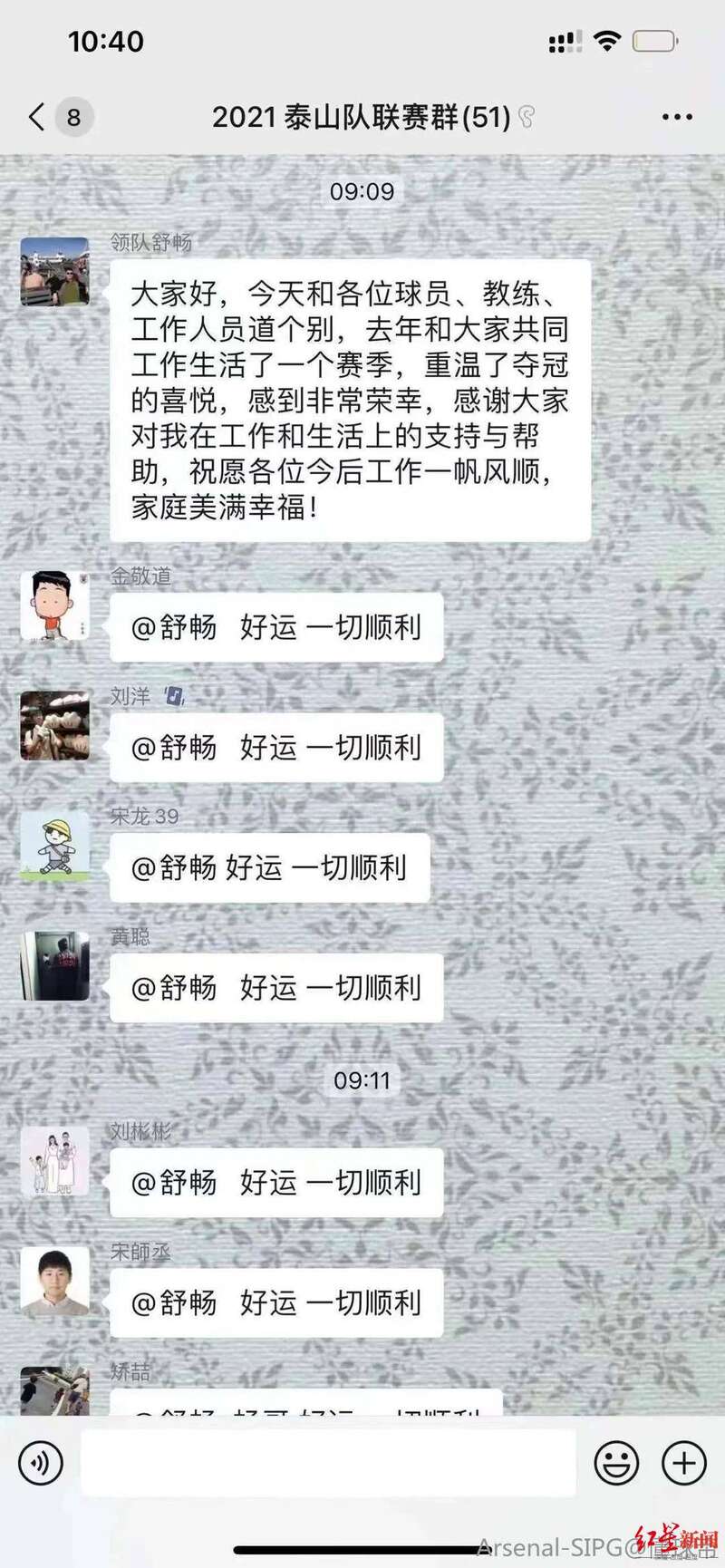Image resolution: width=725 pixels, height=1568 pixels.
Task: Open 领队舒畅's profile avatar
Action: (55, 272)
